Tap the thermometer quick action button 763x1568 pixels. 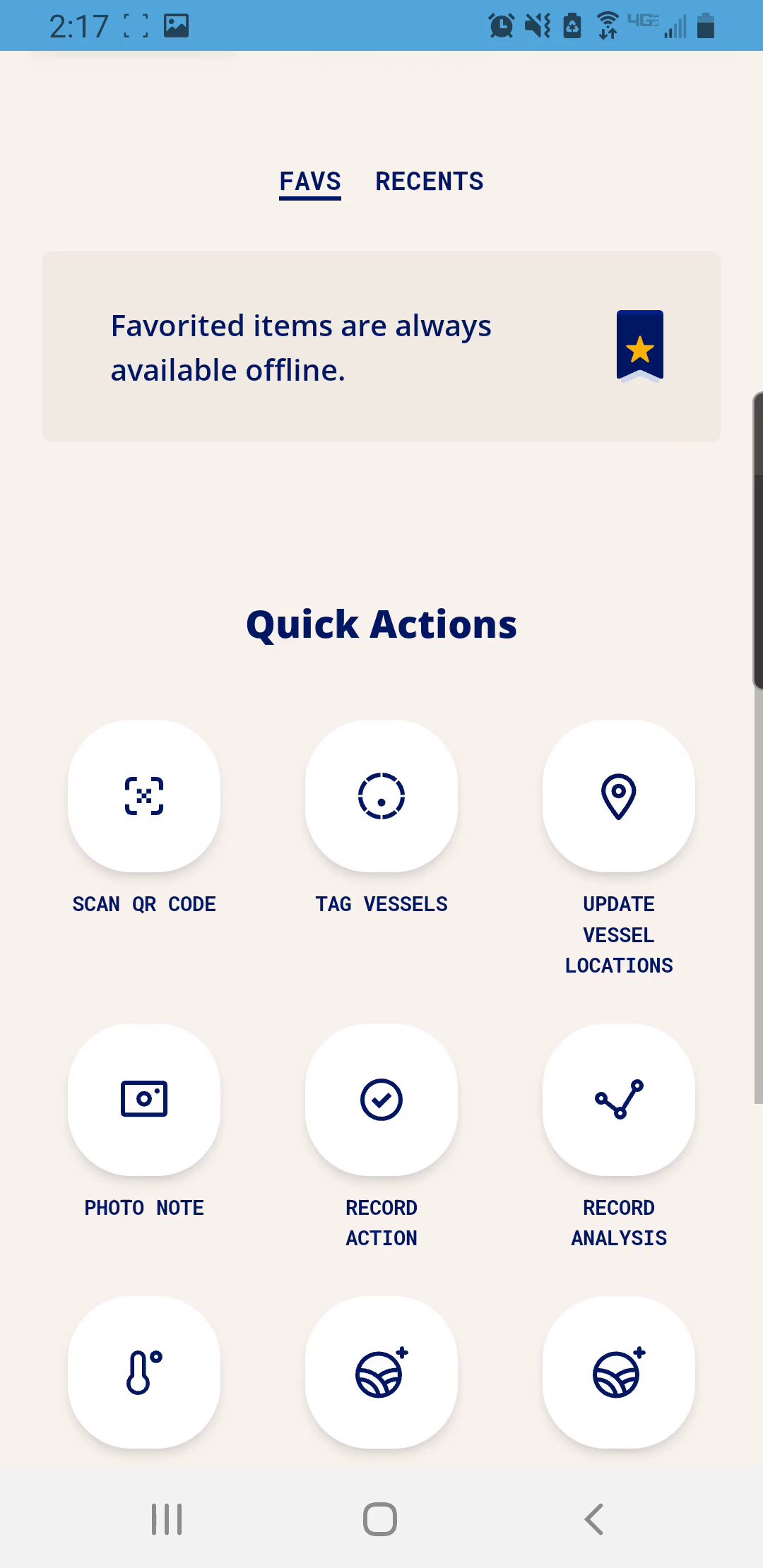144,1372
